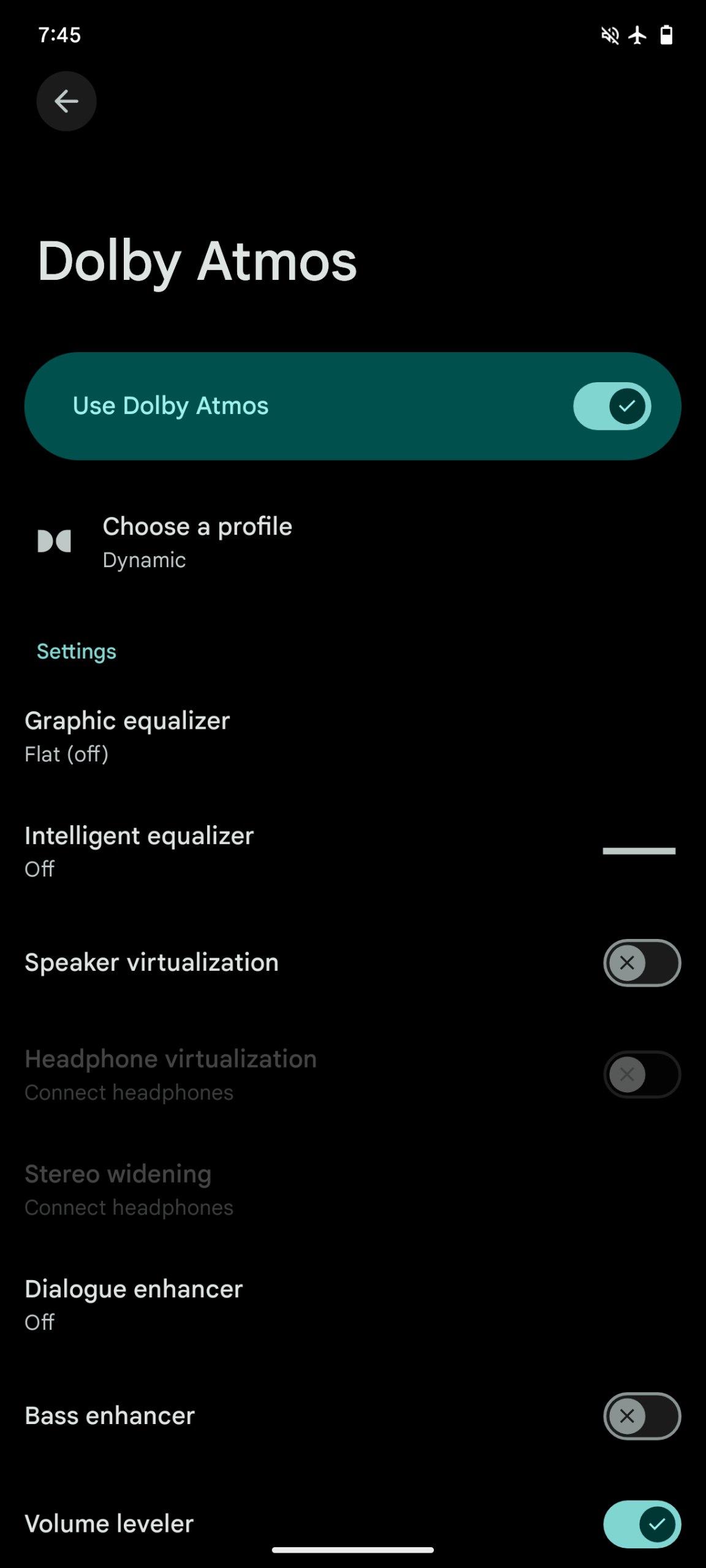Screen dimensions: 706x1568
Task: Disable Volume leveler switch
Action: 642,1524
